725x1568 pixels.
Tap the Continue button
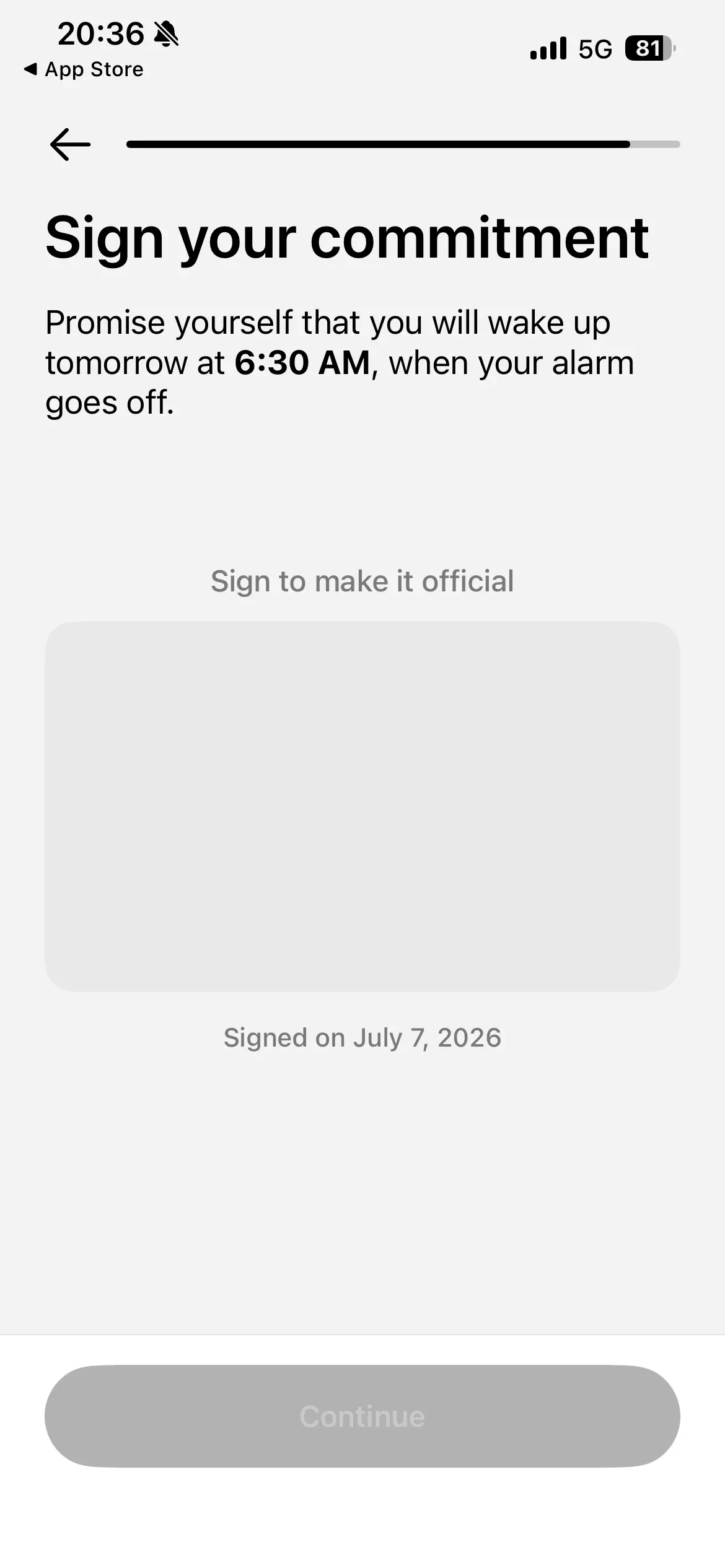tap(362, 1416)
